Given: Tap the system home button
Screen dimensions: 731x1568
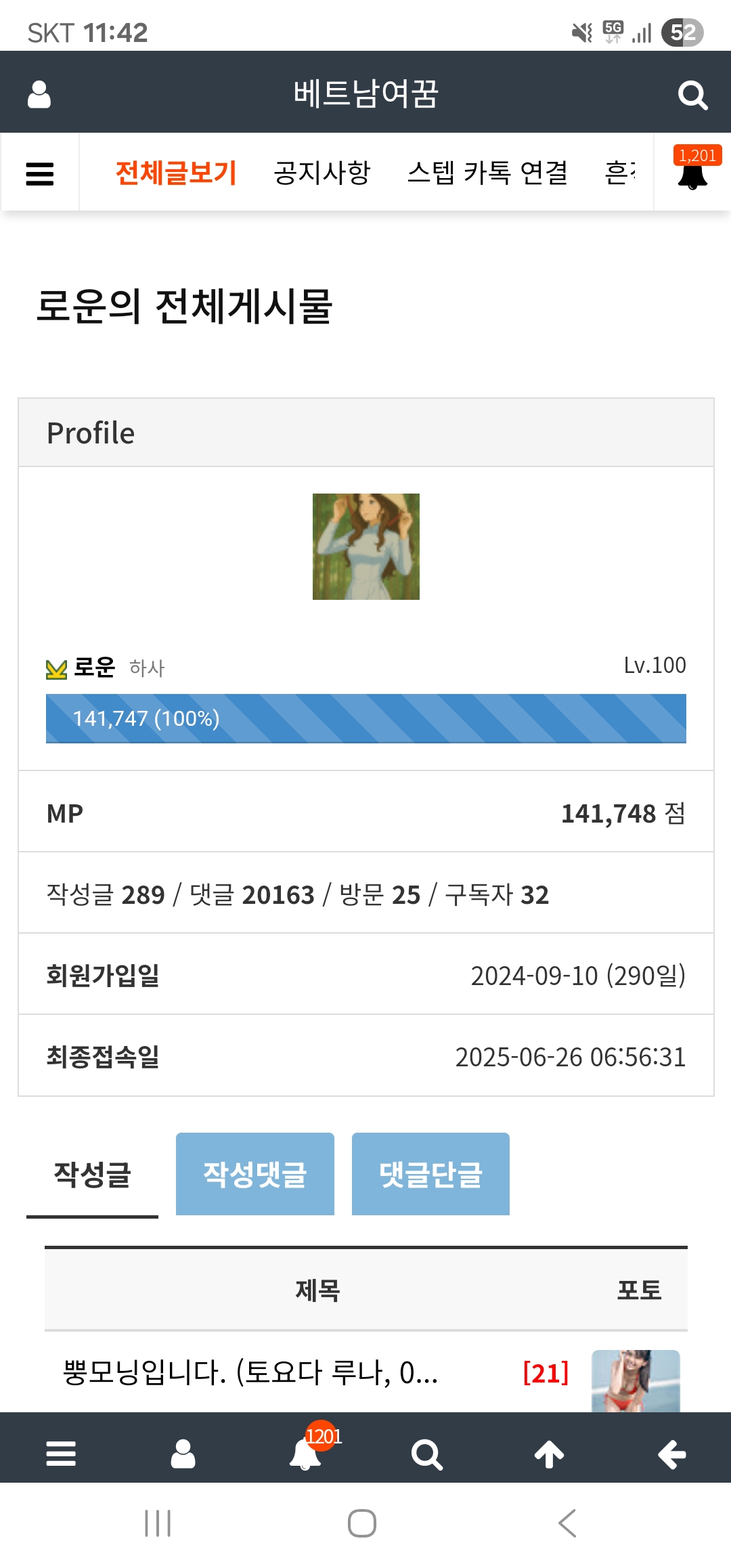Looking at the screenshot, I should click(362, 1524).
